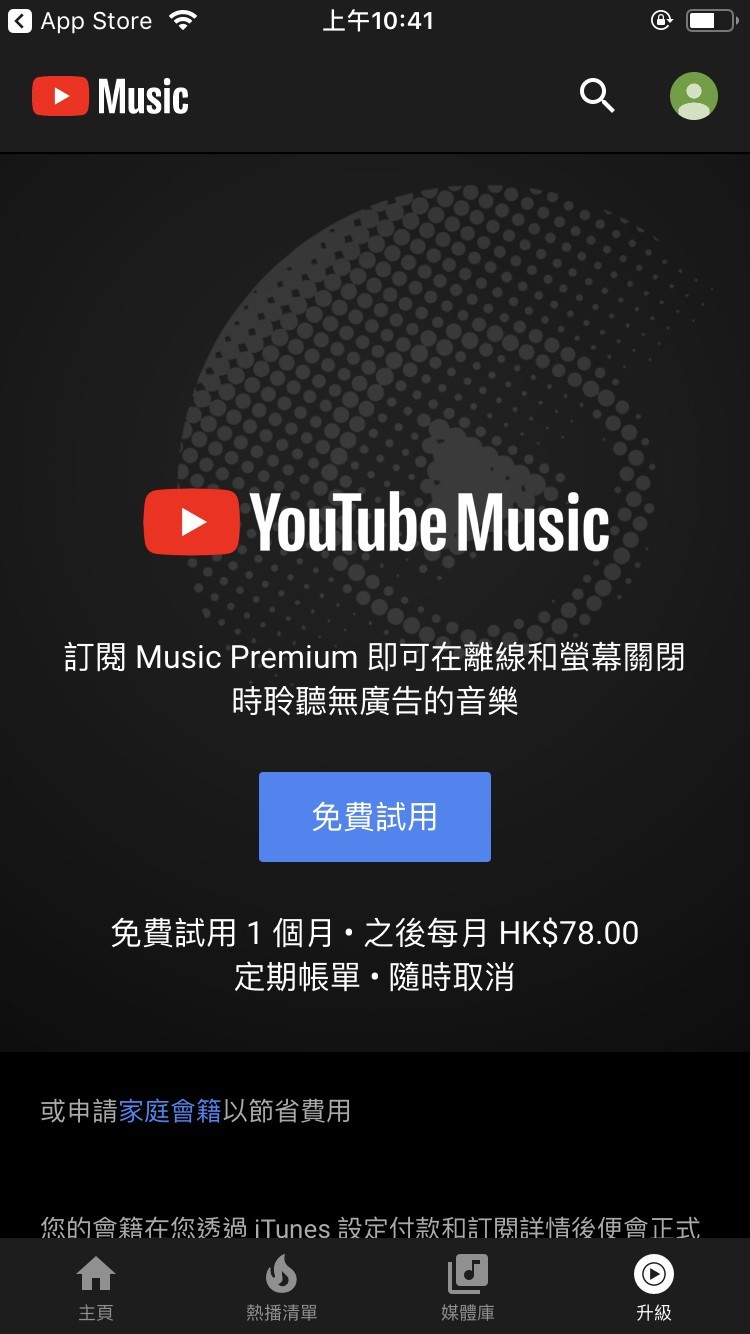Tap the red YouTube logo in the header
Viewport: 750px width, 1334px height.
click(x=60, y=95)
